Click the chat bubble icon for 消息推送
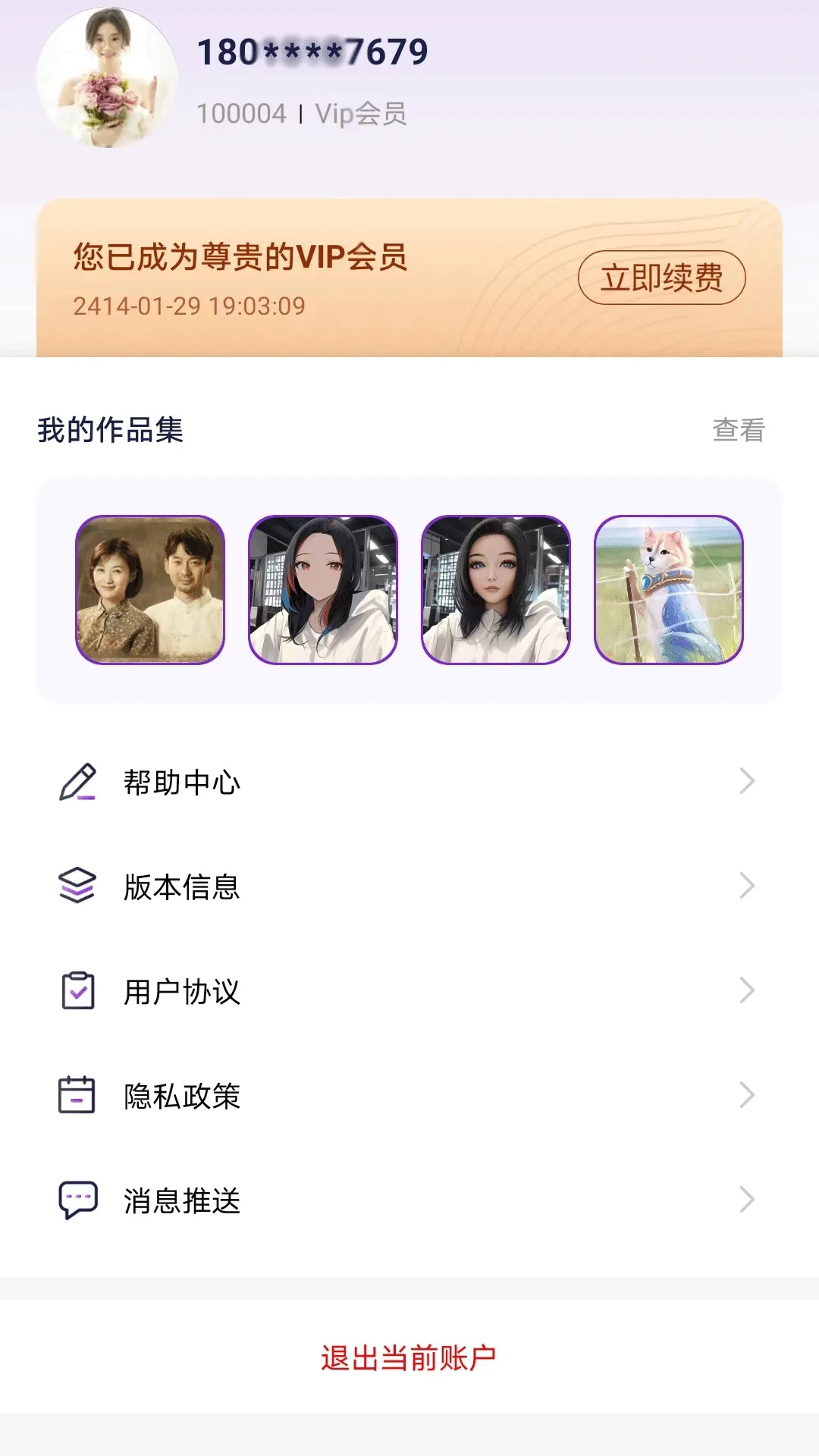This screenshot has height=1456, width=819. point(77,1199)
